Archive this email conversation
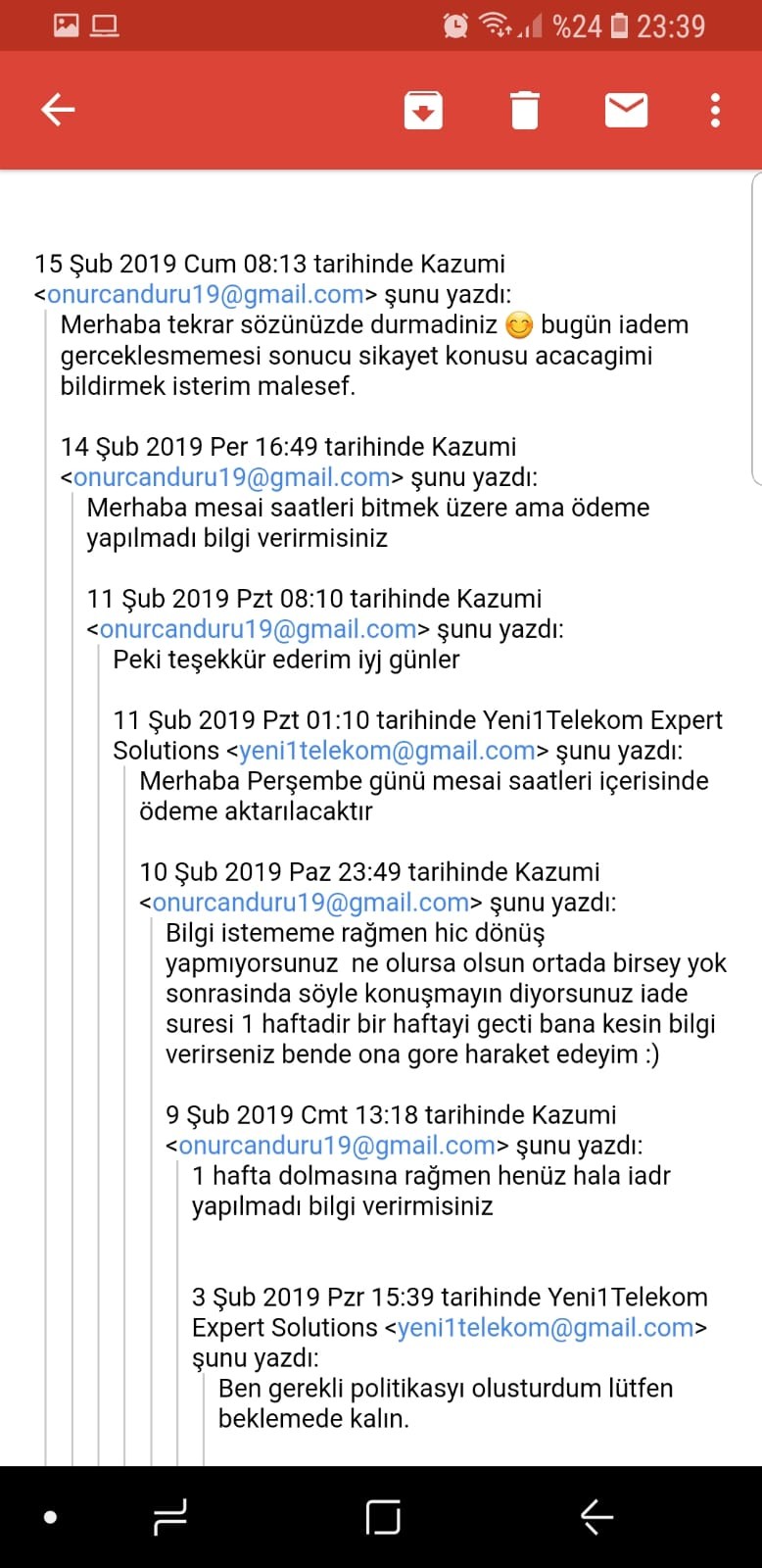Viewport: 762px width, 1568px height. pos(423,110)
